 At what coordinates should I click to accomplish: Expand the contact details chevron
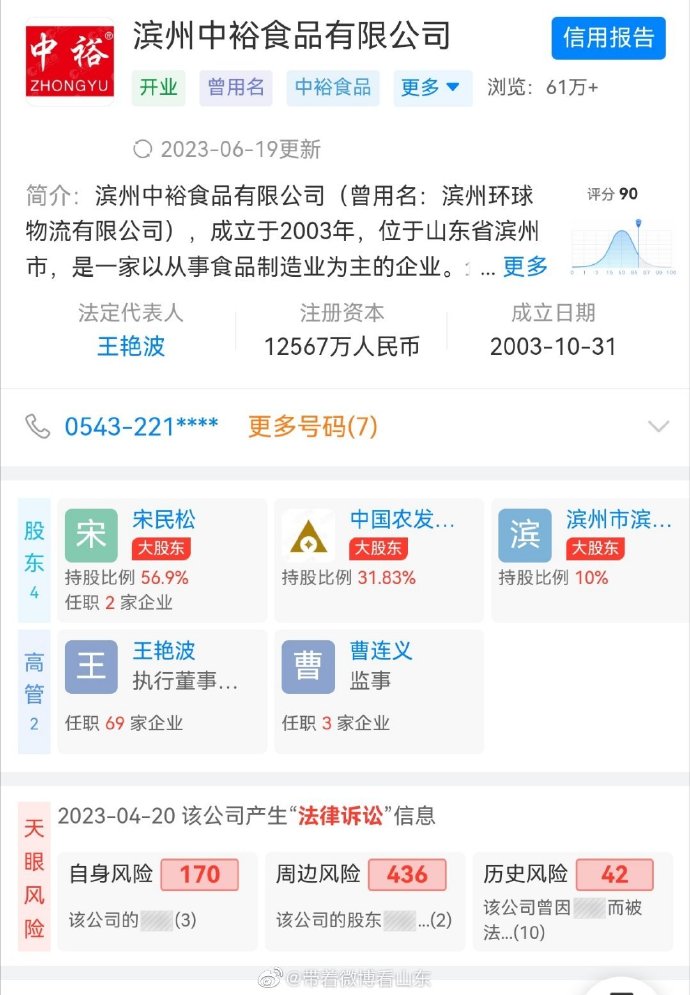[657, 427]
